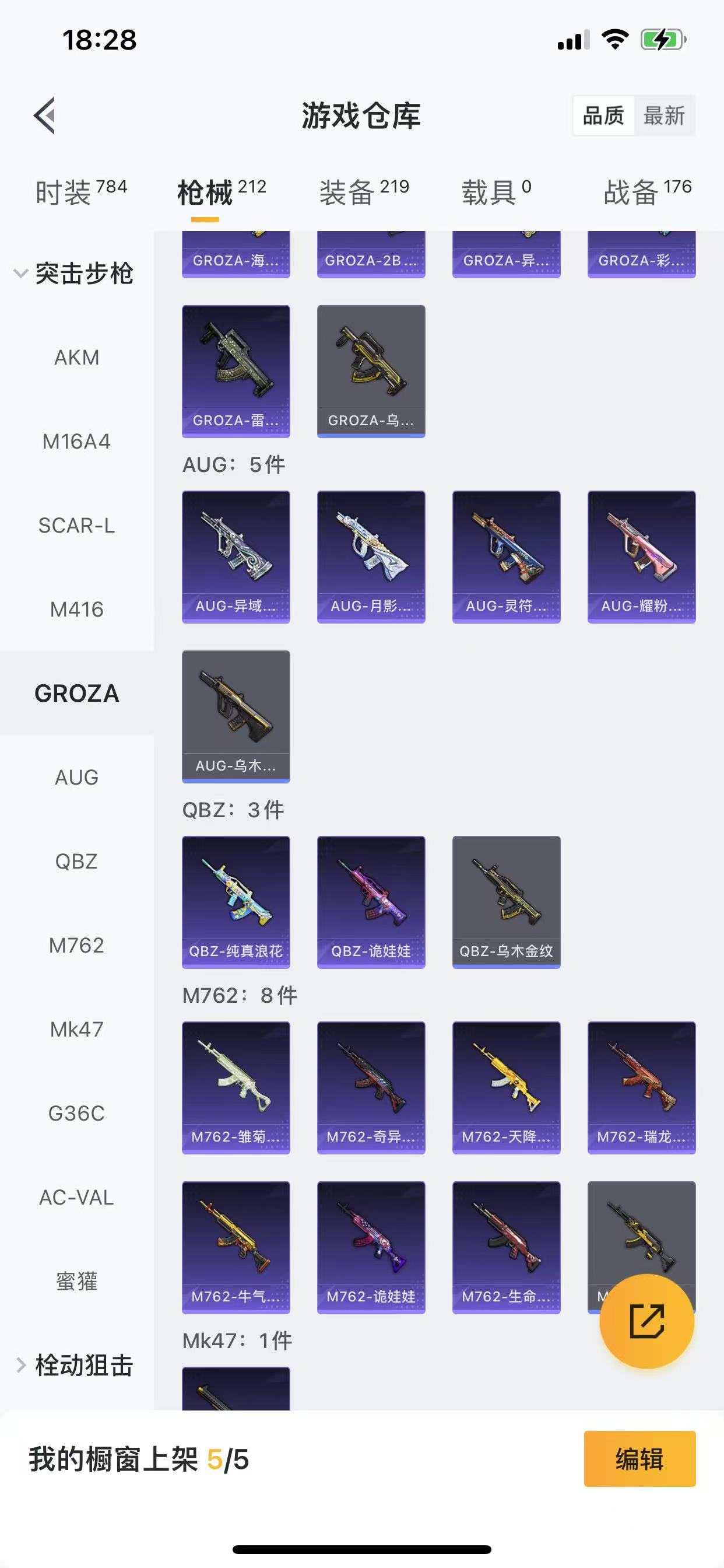View the M762-诡娃娃 skin
724x1568 pixels.
tap(371, 1247)
